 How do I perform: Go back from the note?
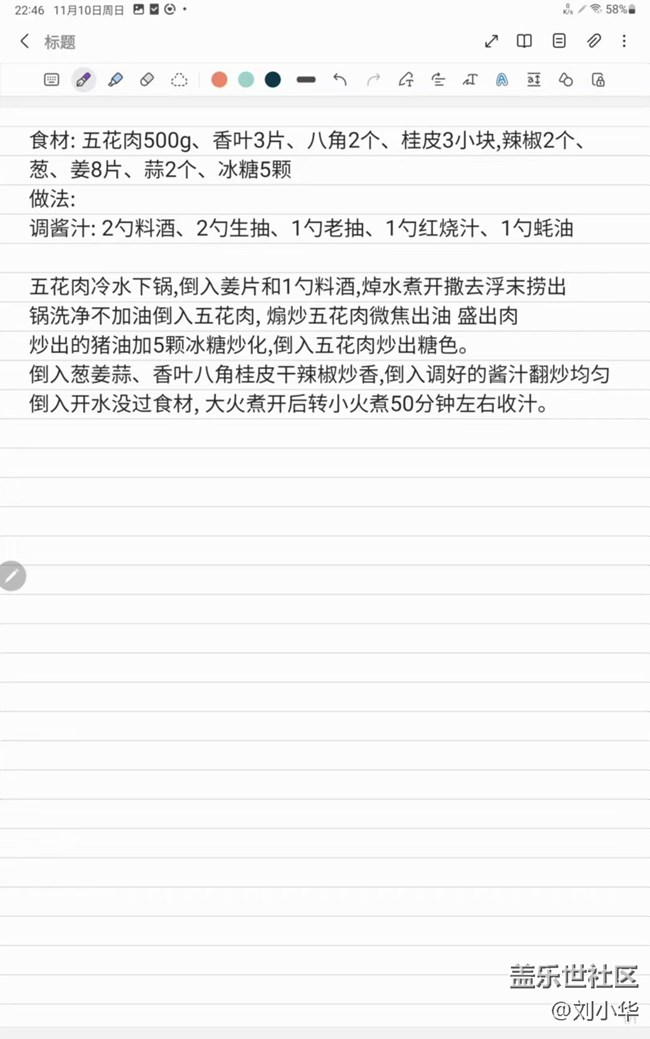[x=25, y=42]
